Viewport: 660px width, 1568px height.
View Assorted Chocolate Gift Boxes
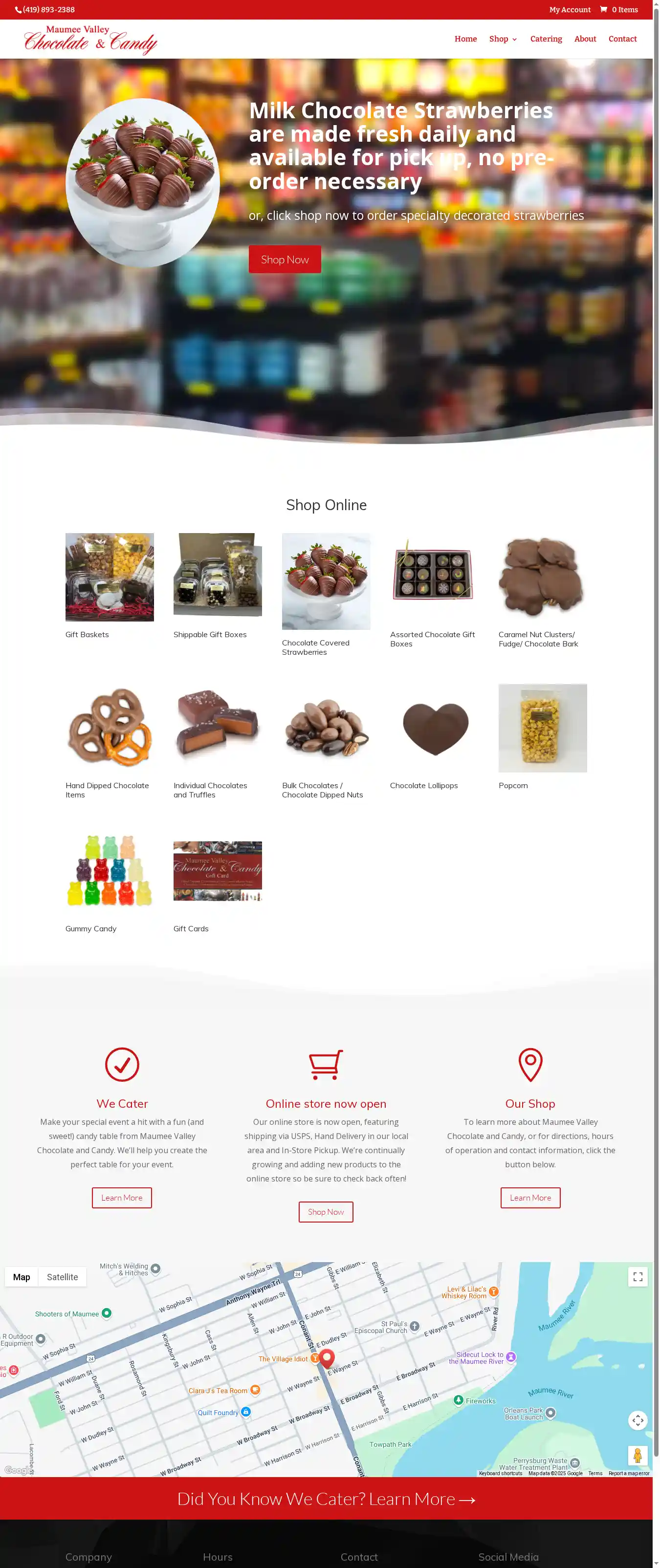(x=434, y=575)
